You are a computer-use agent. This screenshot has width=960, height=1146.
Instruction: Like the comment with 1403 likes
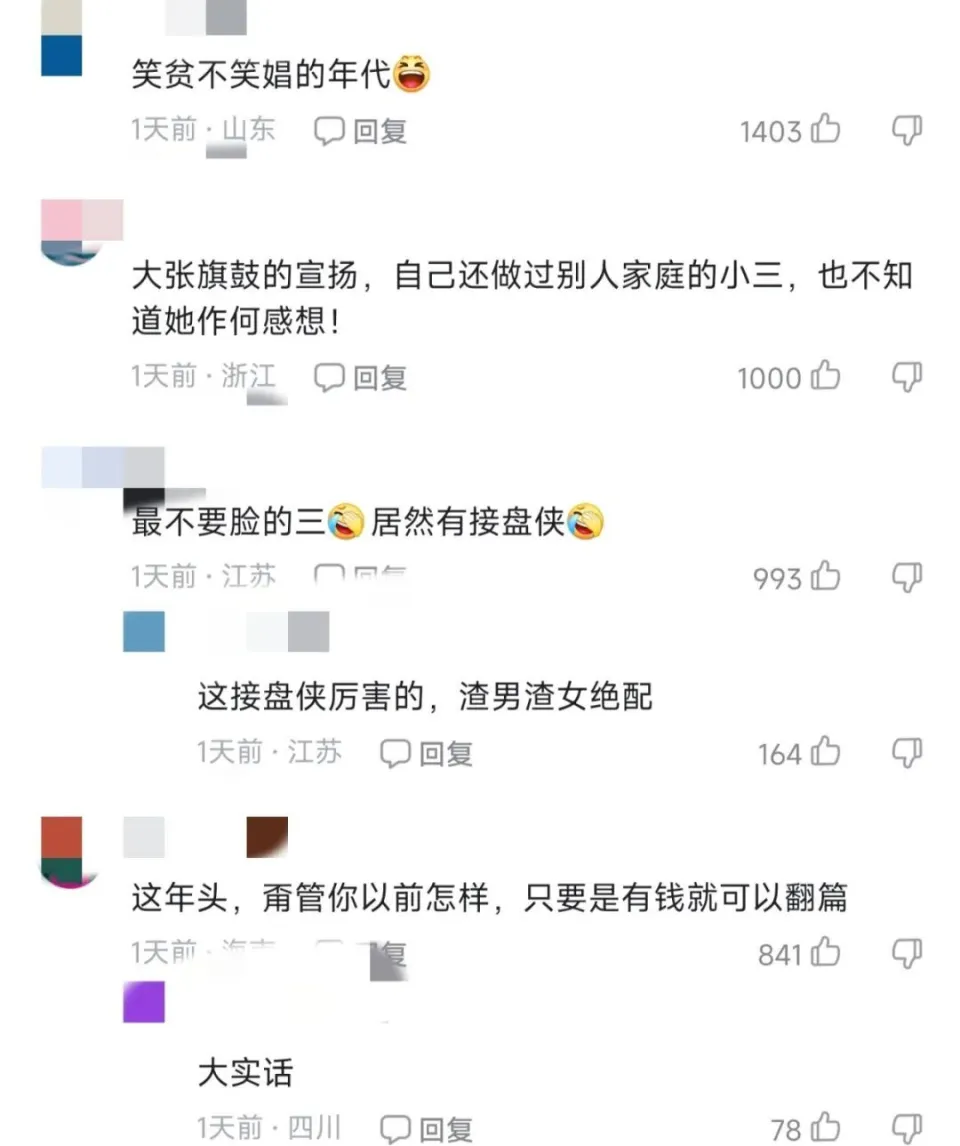point(825,130)
